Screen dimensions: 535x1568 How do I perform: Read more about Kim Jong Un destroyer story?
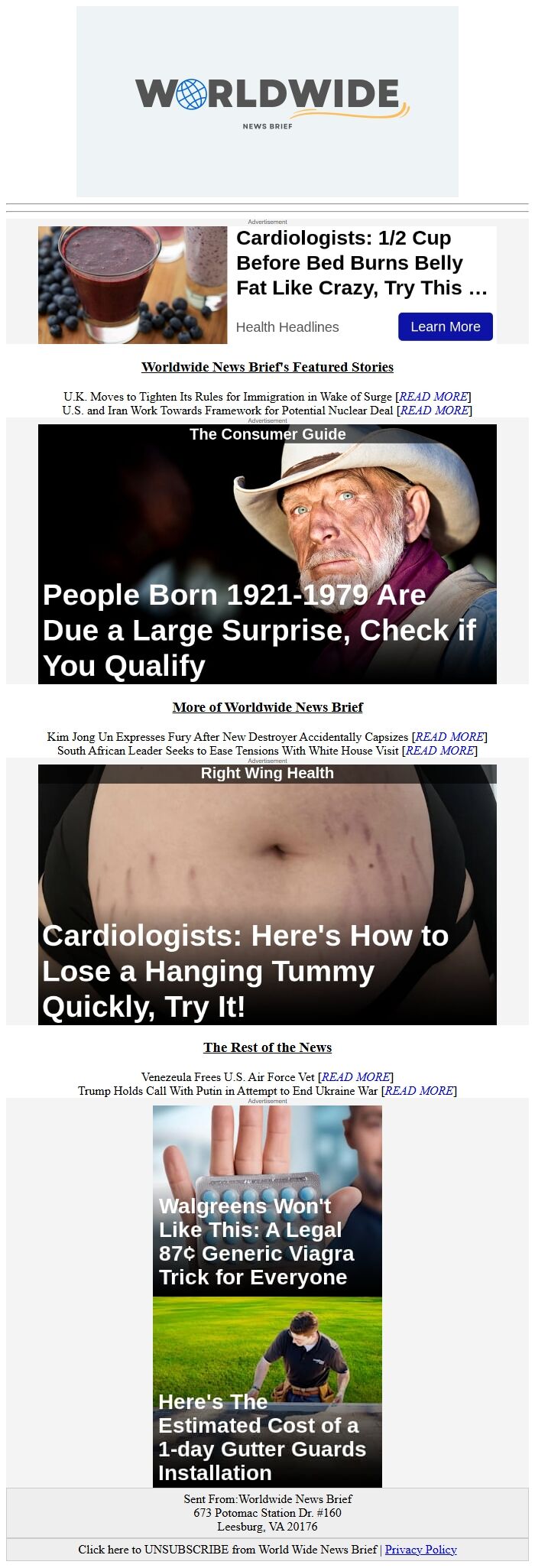449,736
